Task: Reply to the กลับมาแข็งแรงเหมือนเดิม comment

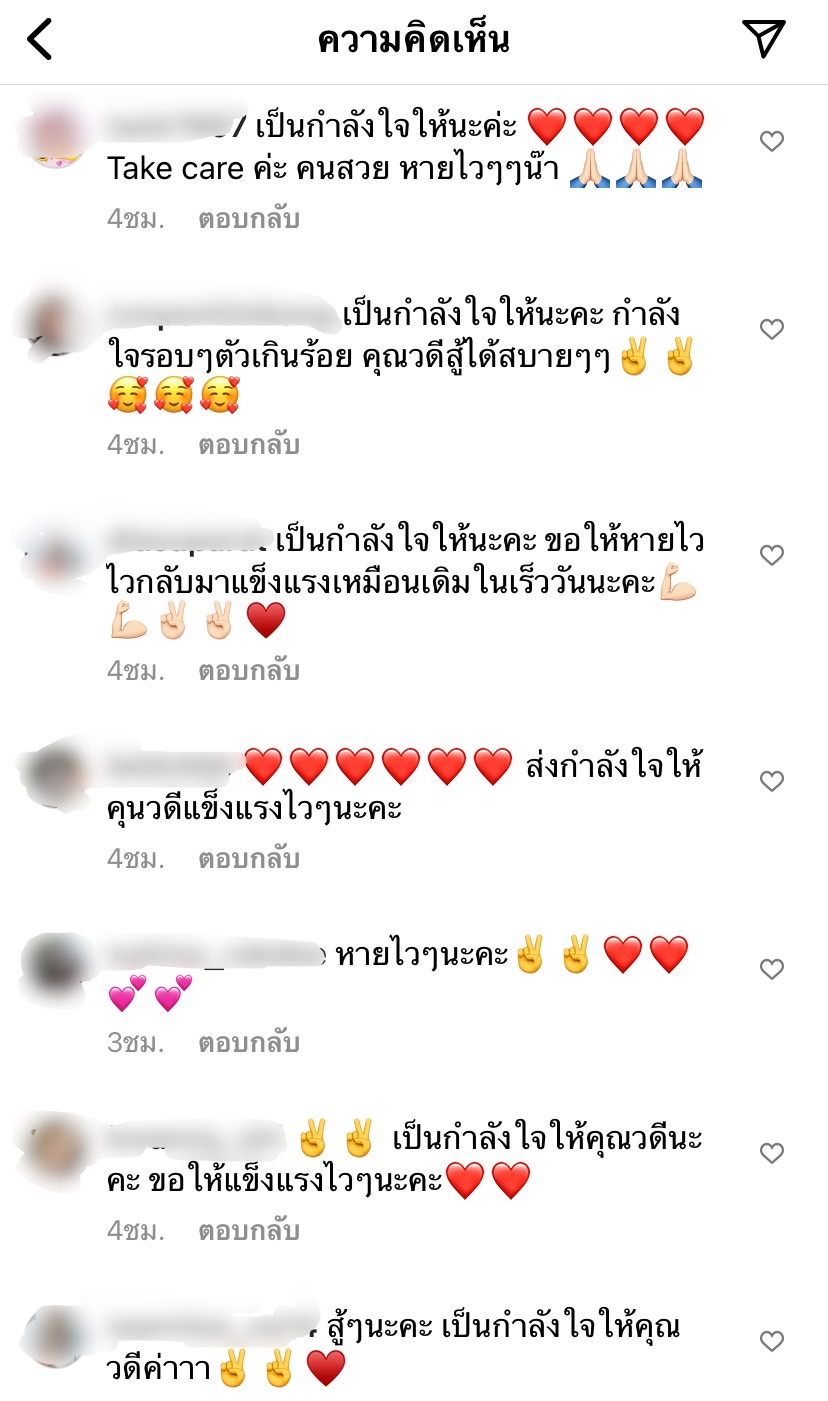Action: (x=248, y=670)
